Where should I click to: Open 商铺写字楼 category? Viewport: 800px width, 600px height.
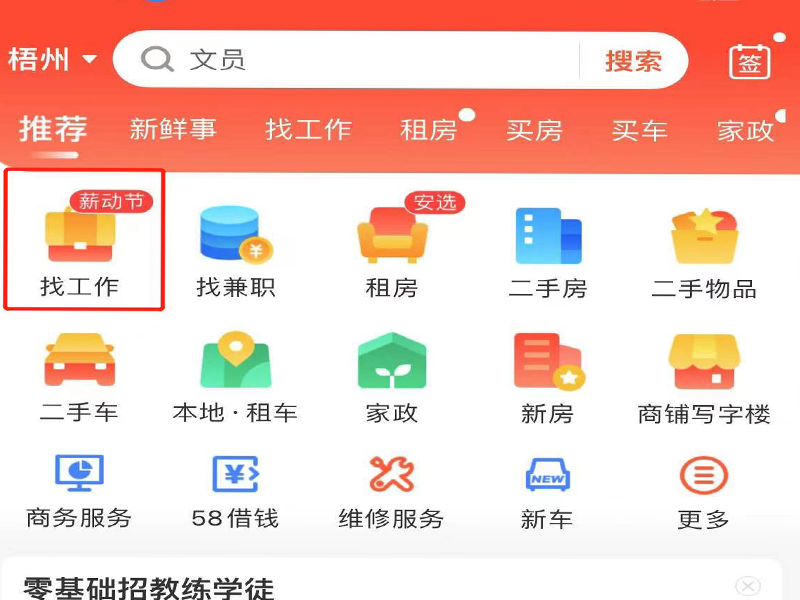(x=704, y=377)
